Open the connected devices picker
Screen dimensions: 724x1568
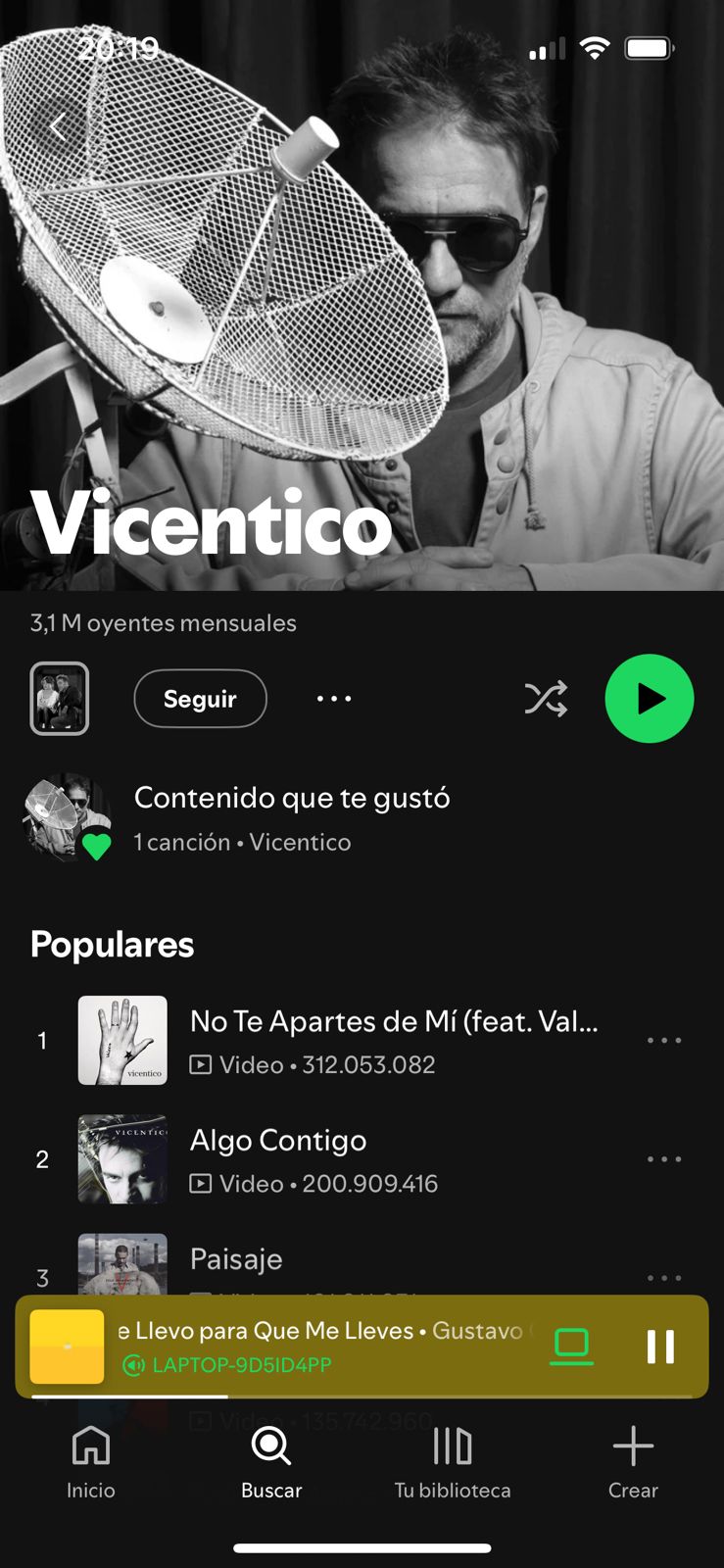[571, 1347]
